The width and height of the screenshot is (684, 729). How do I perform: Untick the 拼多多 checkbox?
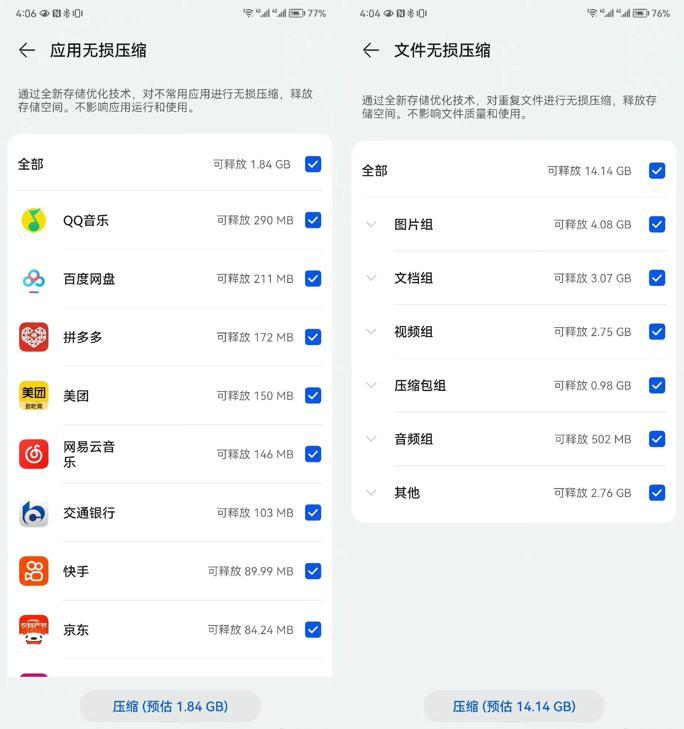313,337
